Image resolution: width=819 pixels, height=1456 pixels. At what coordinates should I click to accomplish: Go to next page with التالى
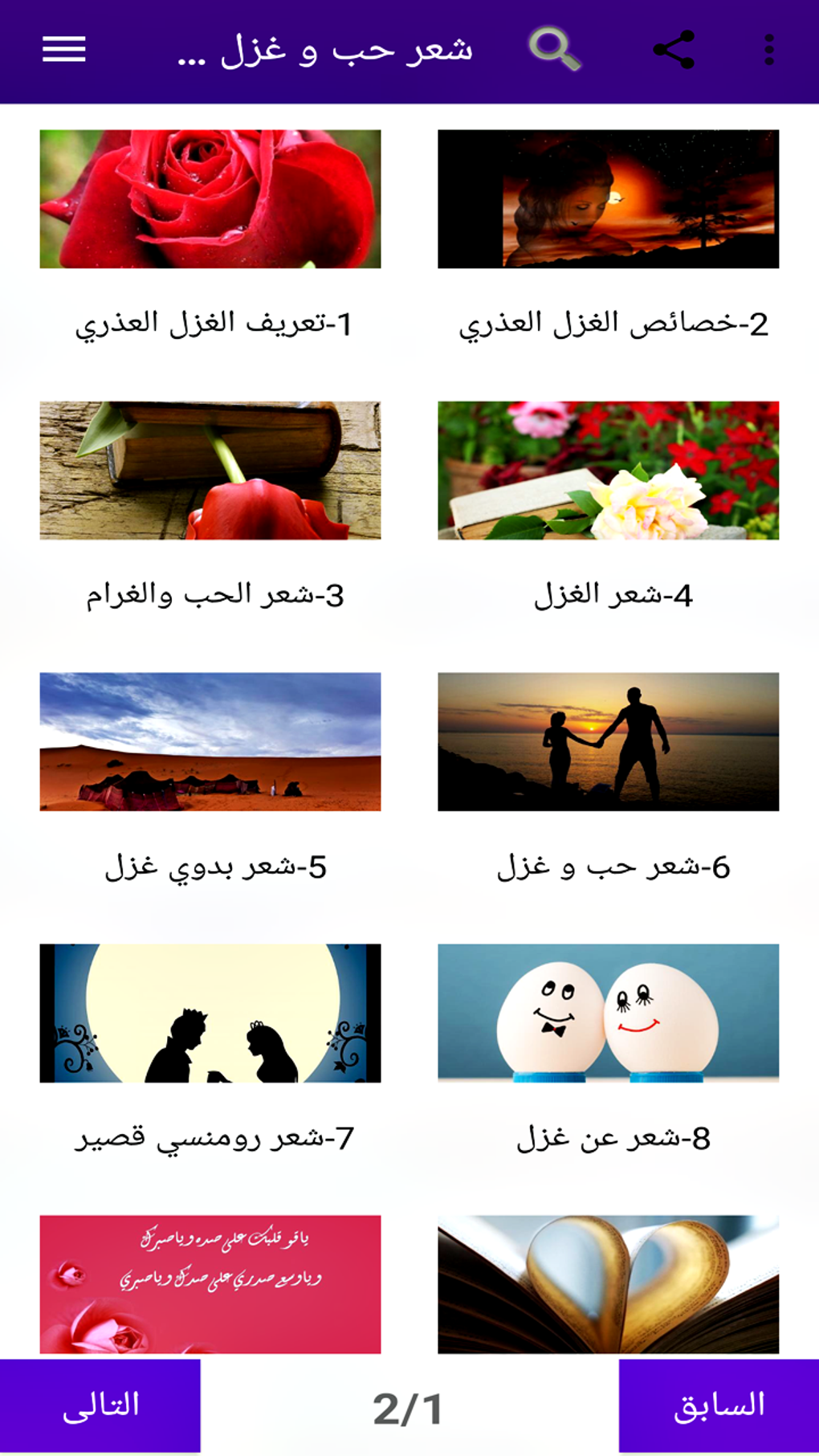coord(100,1405)
